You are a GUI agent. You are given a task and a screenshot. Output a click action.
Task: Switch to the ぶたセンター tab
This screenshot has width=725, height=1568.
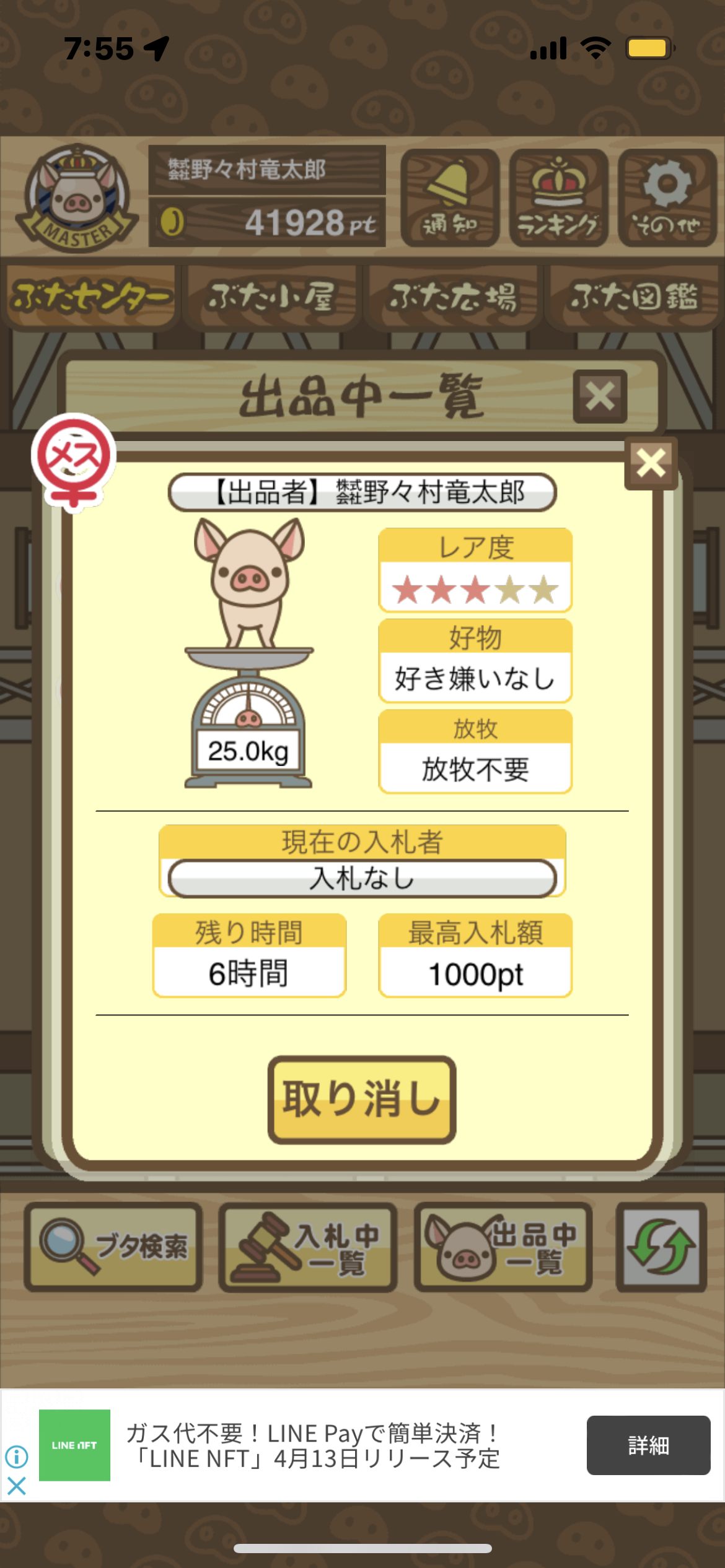pyautogui.click(x=91, y=297)
